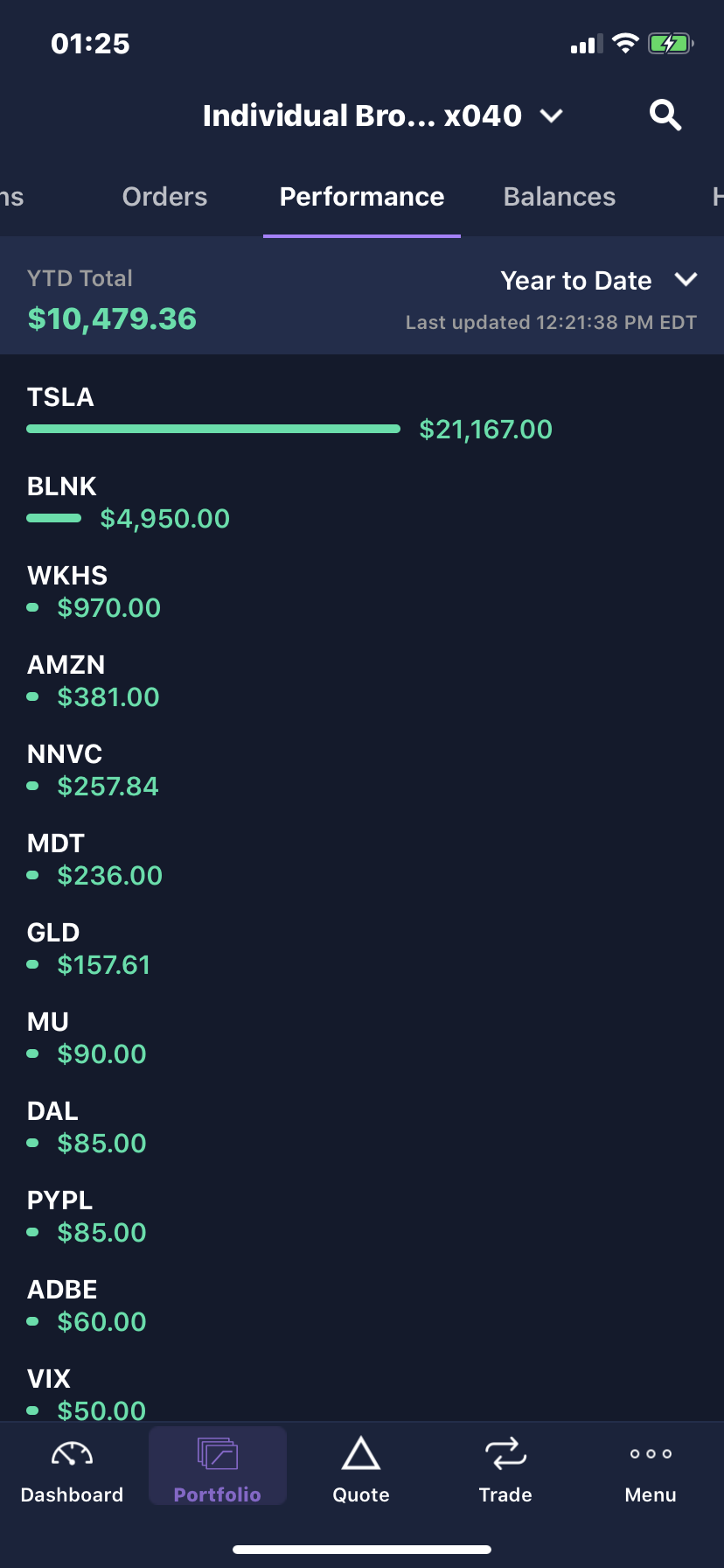Expand the Individual Brokerage account selector

[x=382, y=115]
